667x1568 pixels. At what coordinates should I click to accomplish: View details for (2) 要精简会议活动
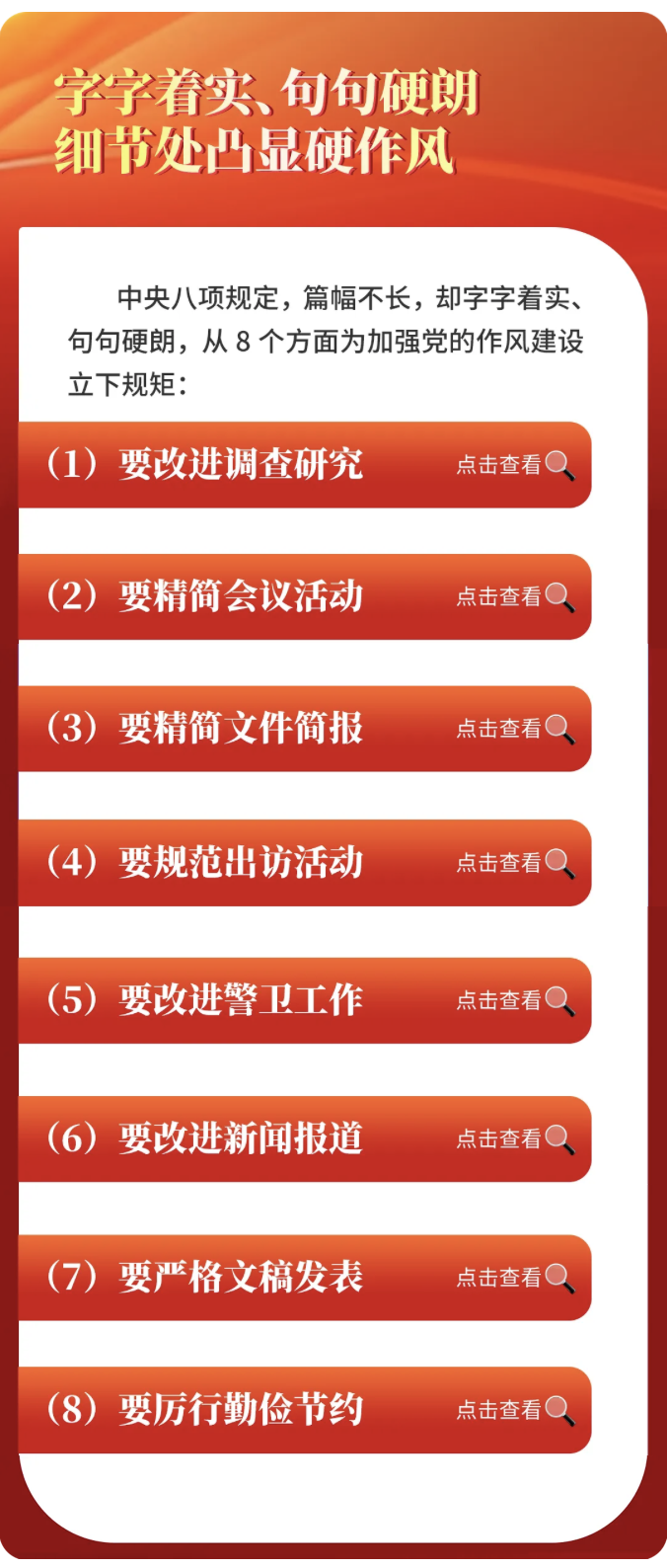(304, 596)
